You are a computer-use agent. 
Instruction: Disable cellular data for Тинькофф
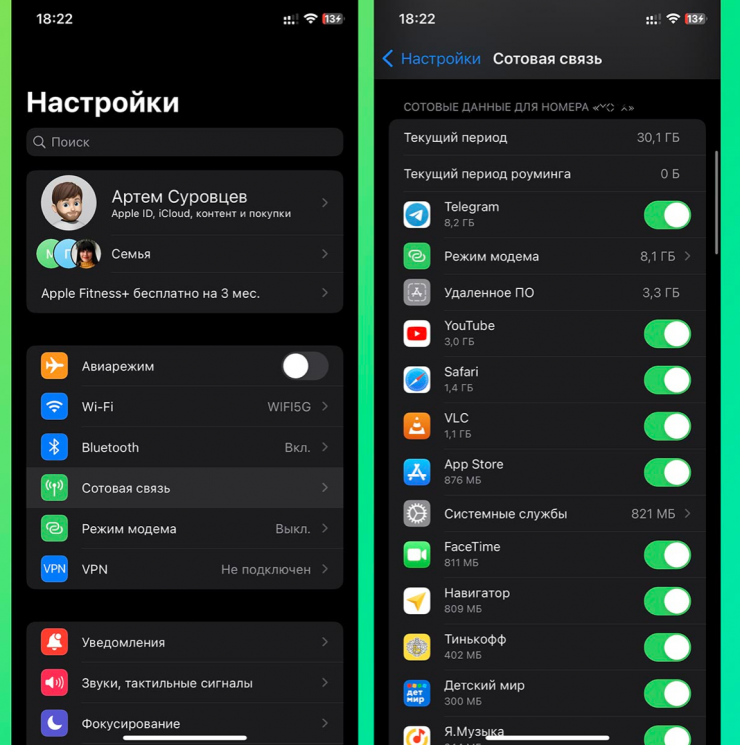(x=667, y=647)
